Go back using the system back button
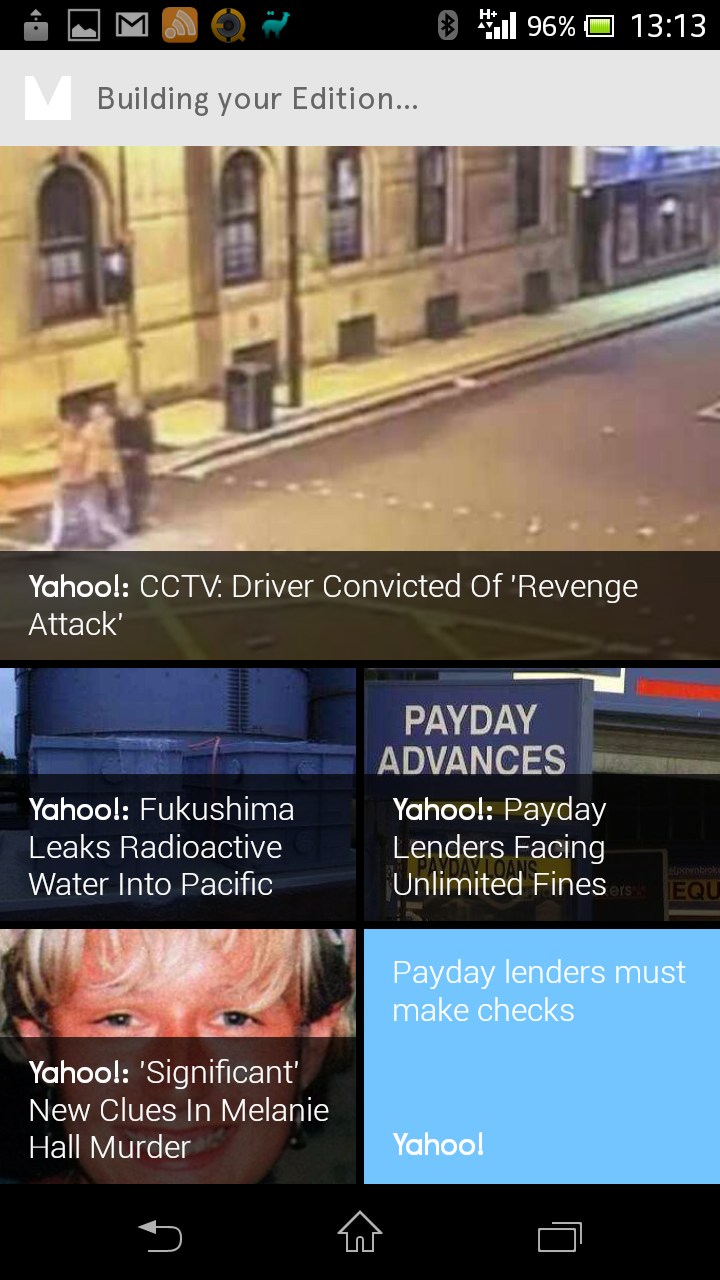Screen dimensions: 720x1280 160,1235
